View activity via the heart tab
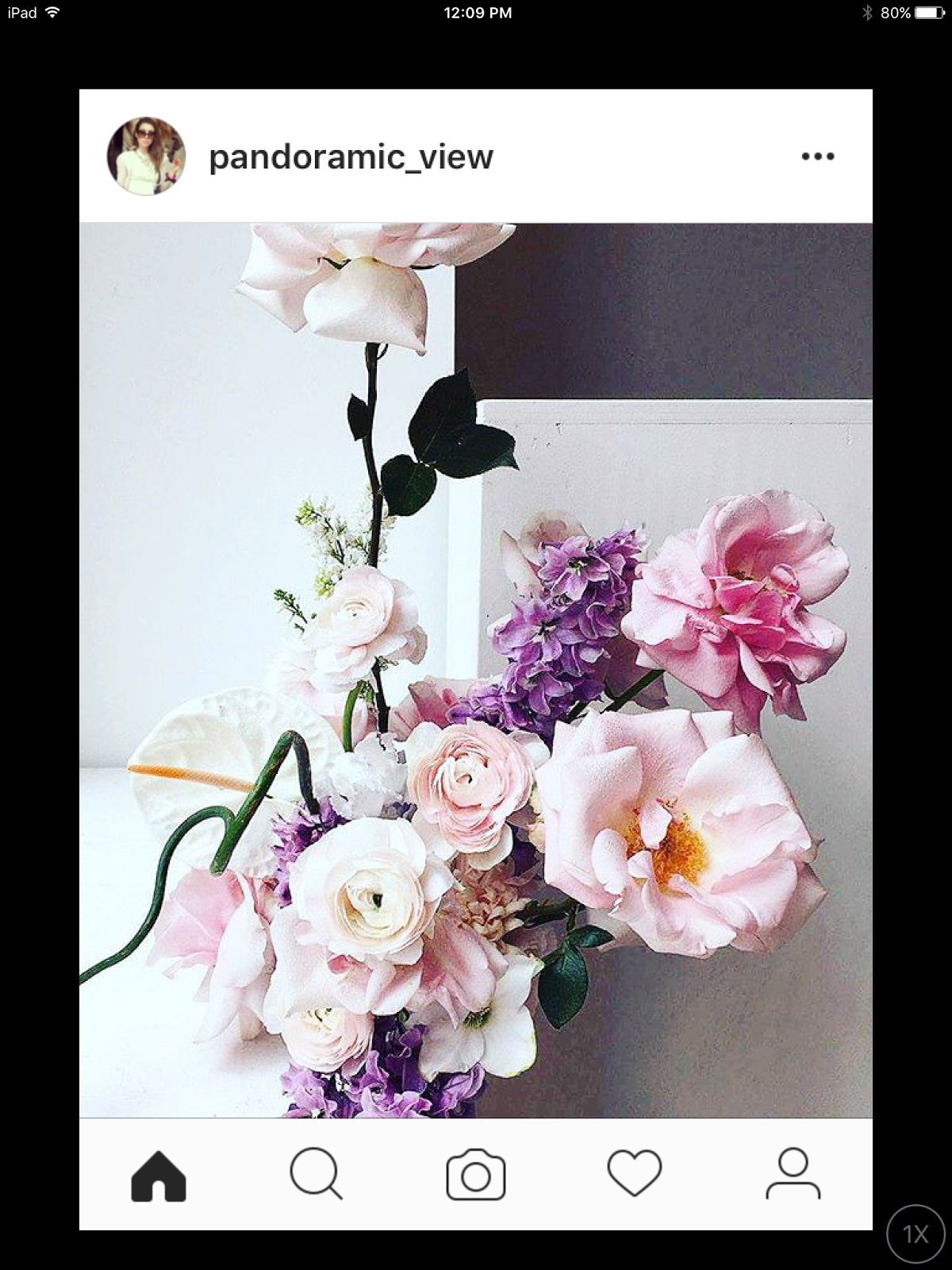Image resolution: width=952 pixels, height=1270 pixels. pyautogui.click(x=634, y=1173)
